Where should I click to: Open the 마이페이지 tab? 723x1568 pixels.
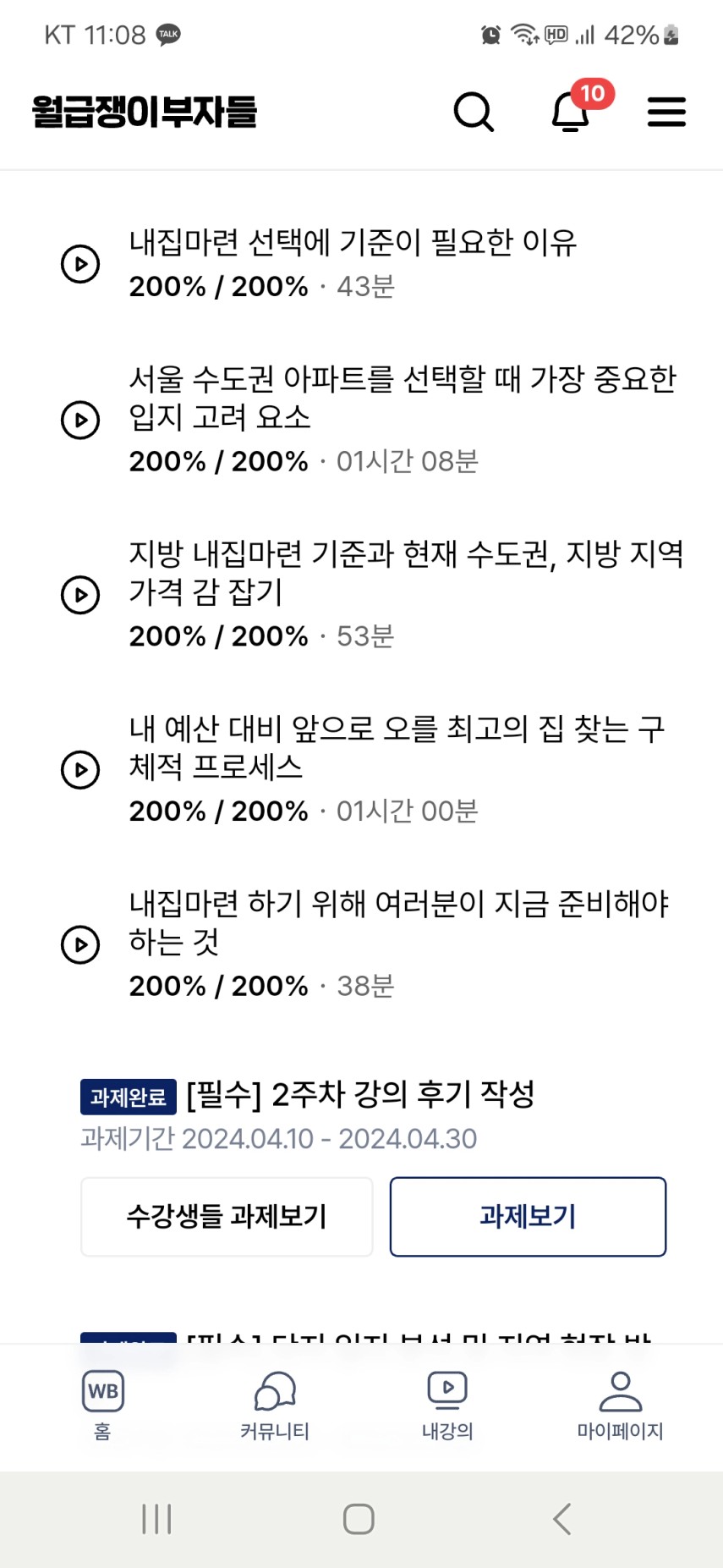pos(620,1406)
